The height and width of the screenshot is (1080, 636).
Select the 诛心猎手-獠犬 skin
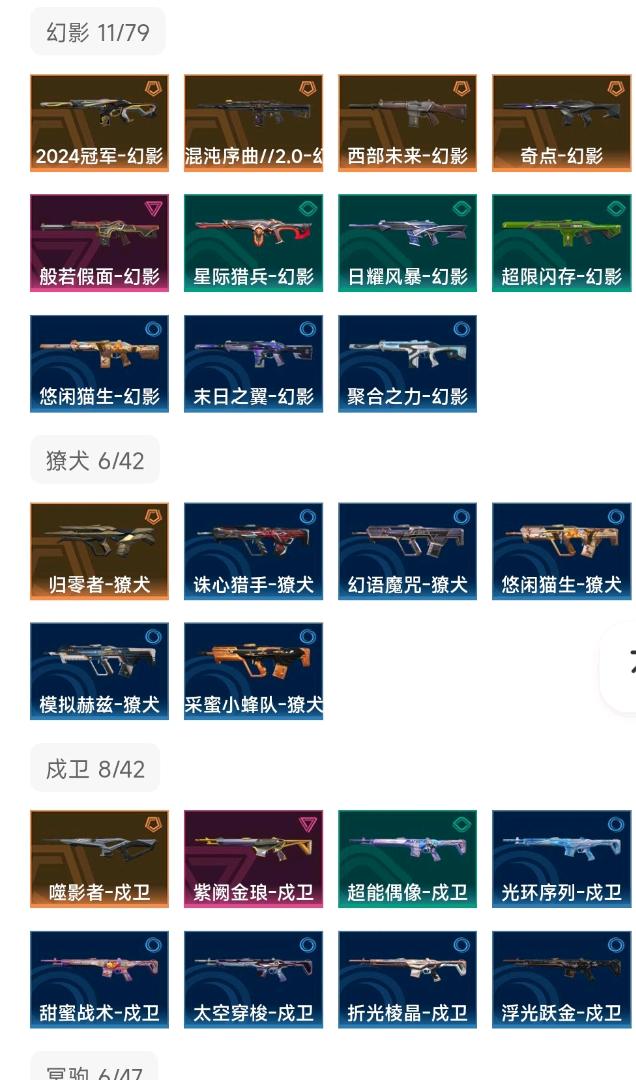[x=253, y=551]
